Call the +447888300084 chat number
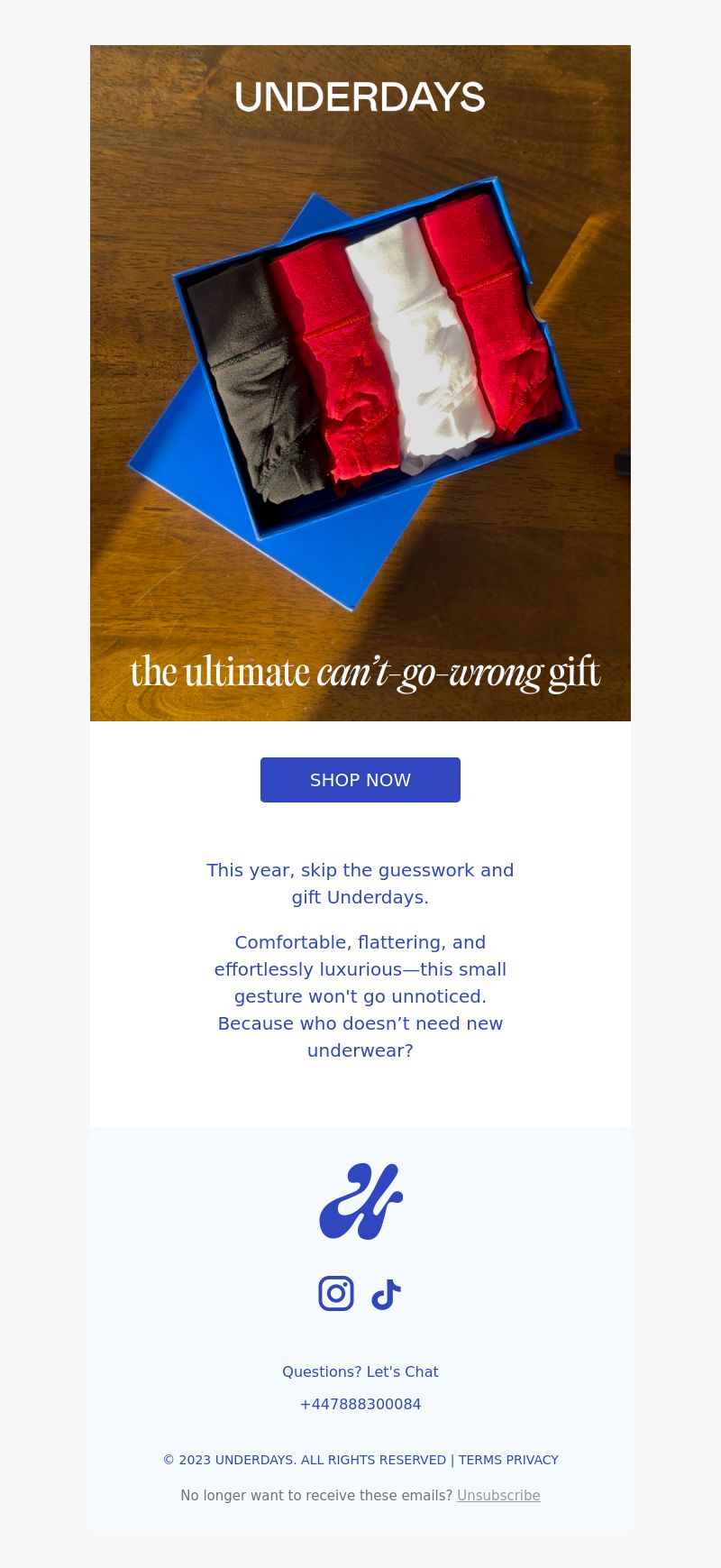721x1568 pixels. click(x=360, y=1405)
